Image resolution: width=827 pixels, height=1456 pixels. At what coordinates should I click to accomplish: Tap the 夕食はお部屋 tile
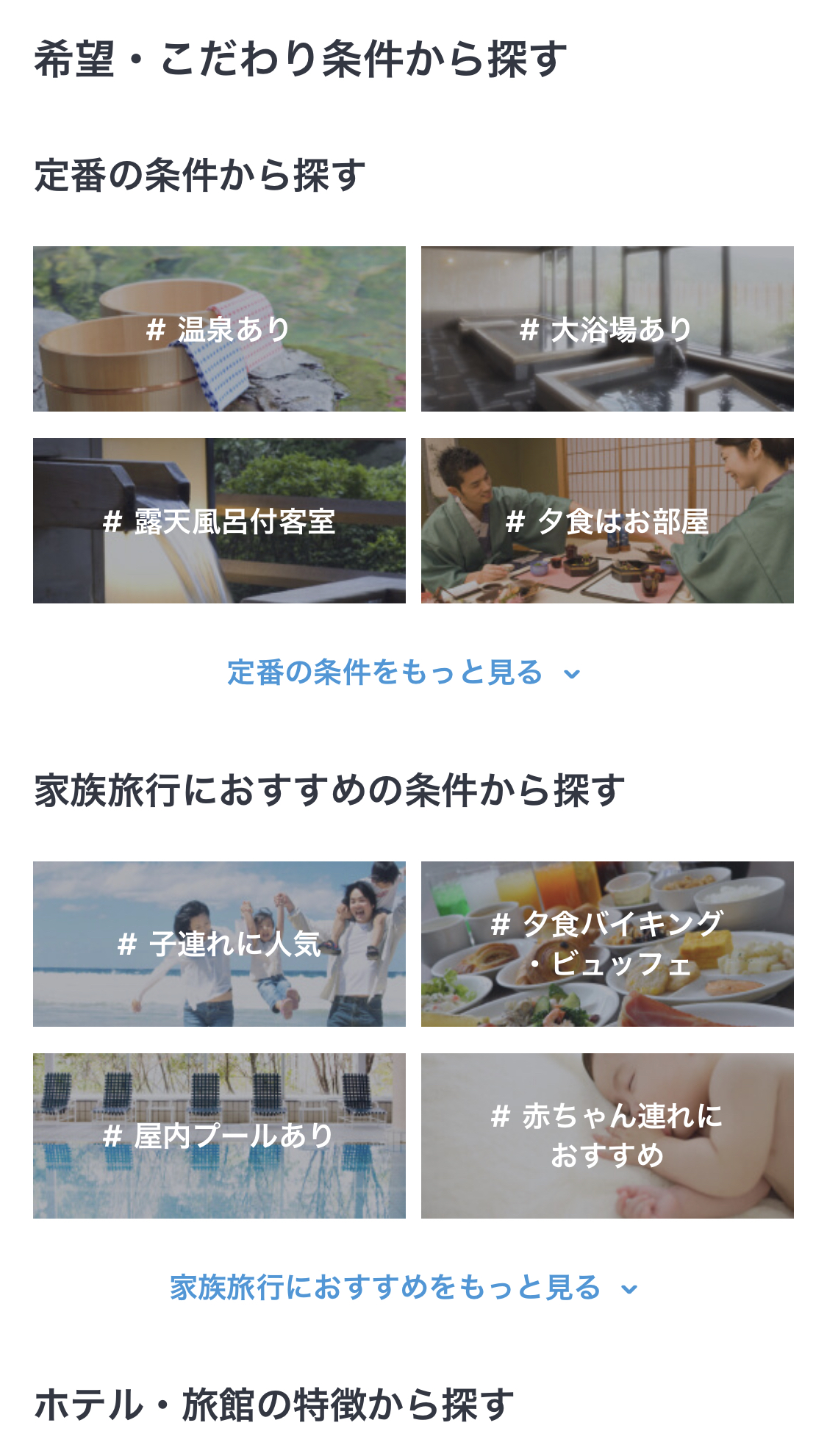607,520
